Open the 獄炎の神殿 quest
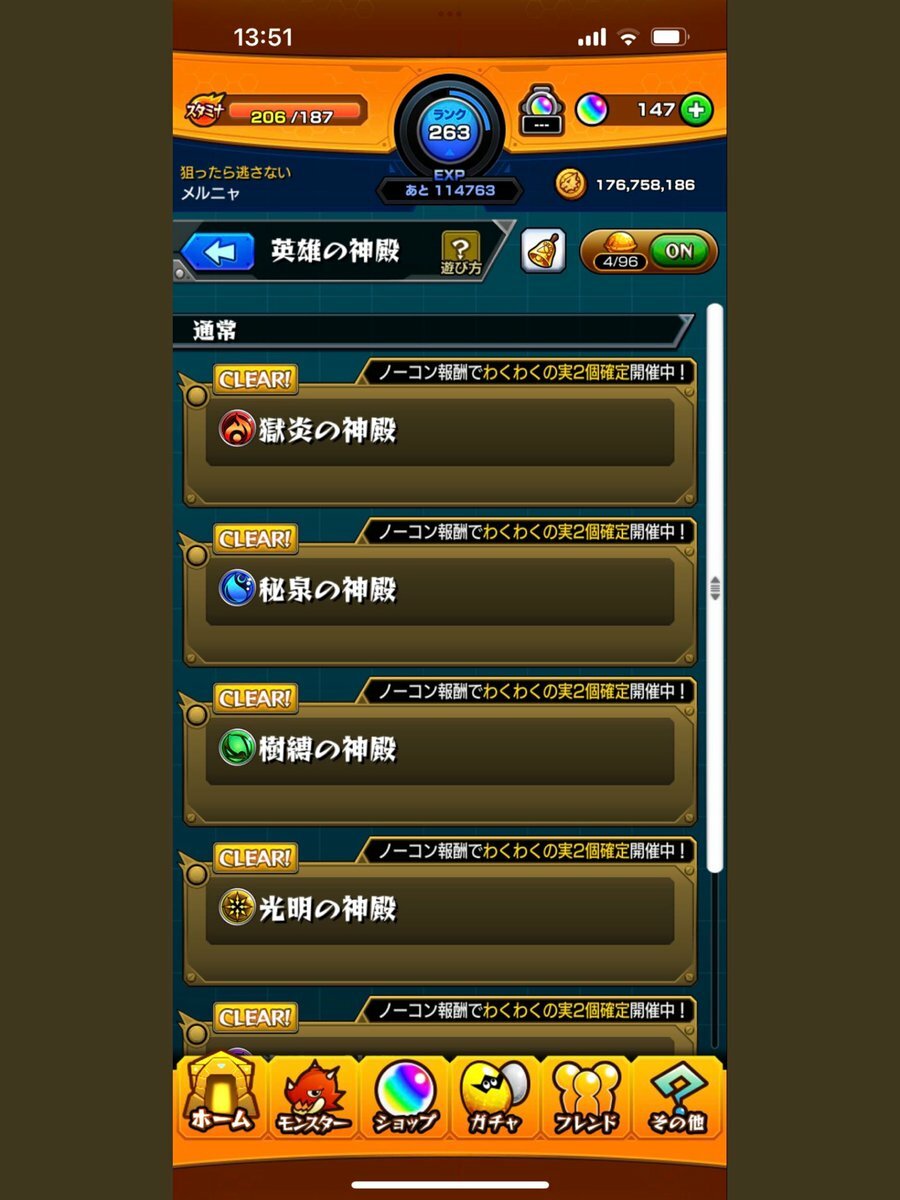 (440, 431)
